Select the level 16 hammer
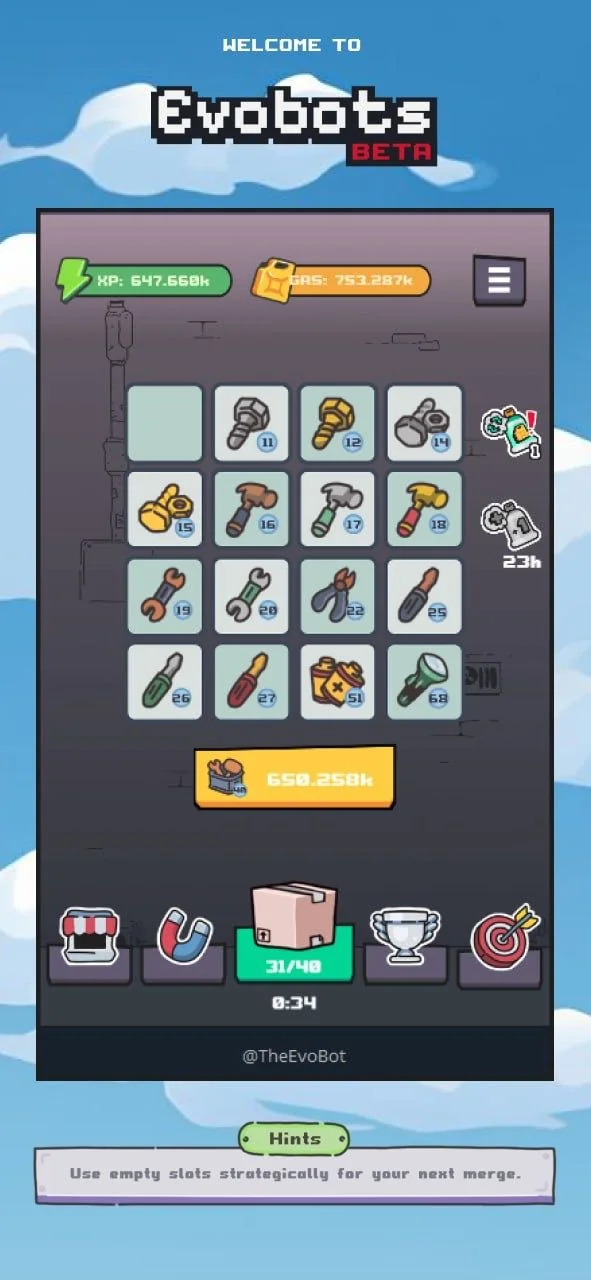This screenshot has height=1280, width=591. (251, 509)
